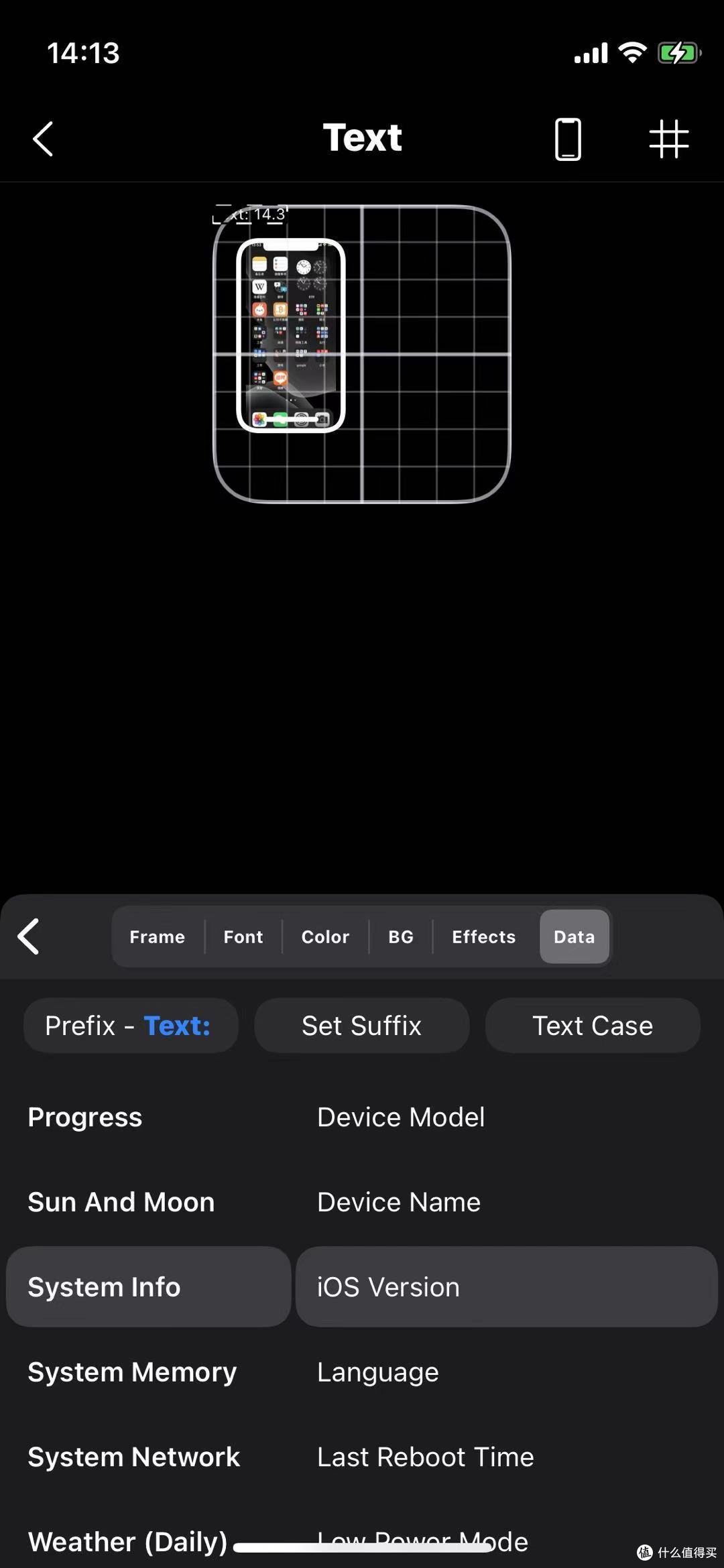The width and height of the screenshot is (724, 1568).
Task: Switch to the Frame tab
Action: pos(157,937)
